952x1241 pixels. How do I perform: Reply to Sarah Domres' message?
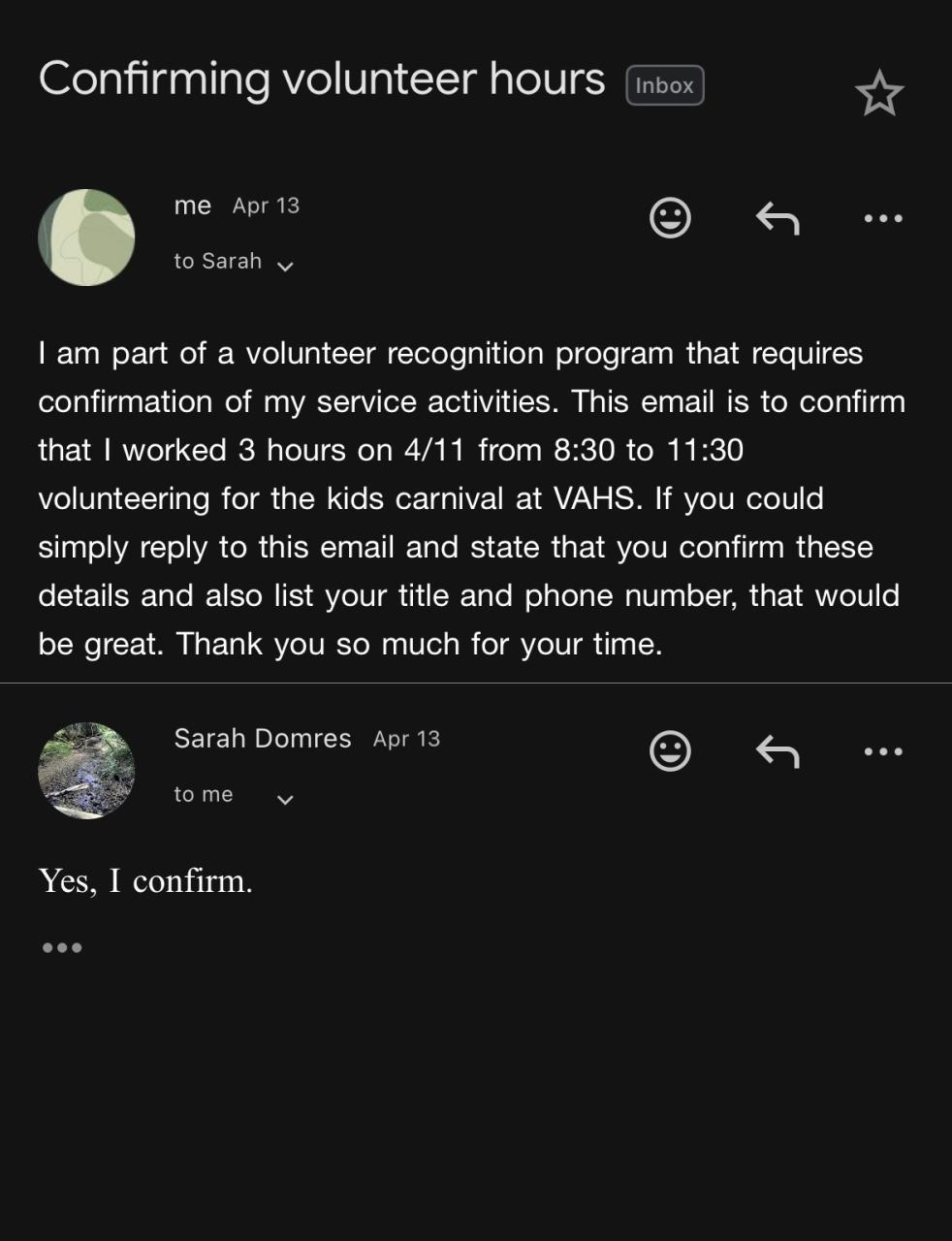[x=777, y=751]
